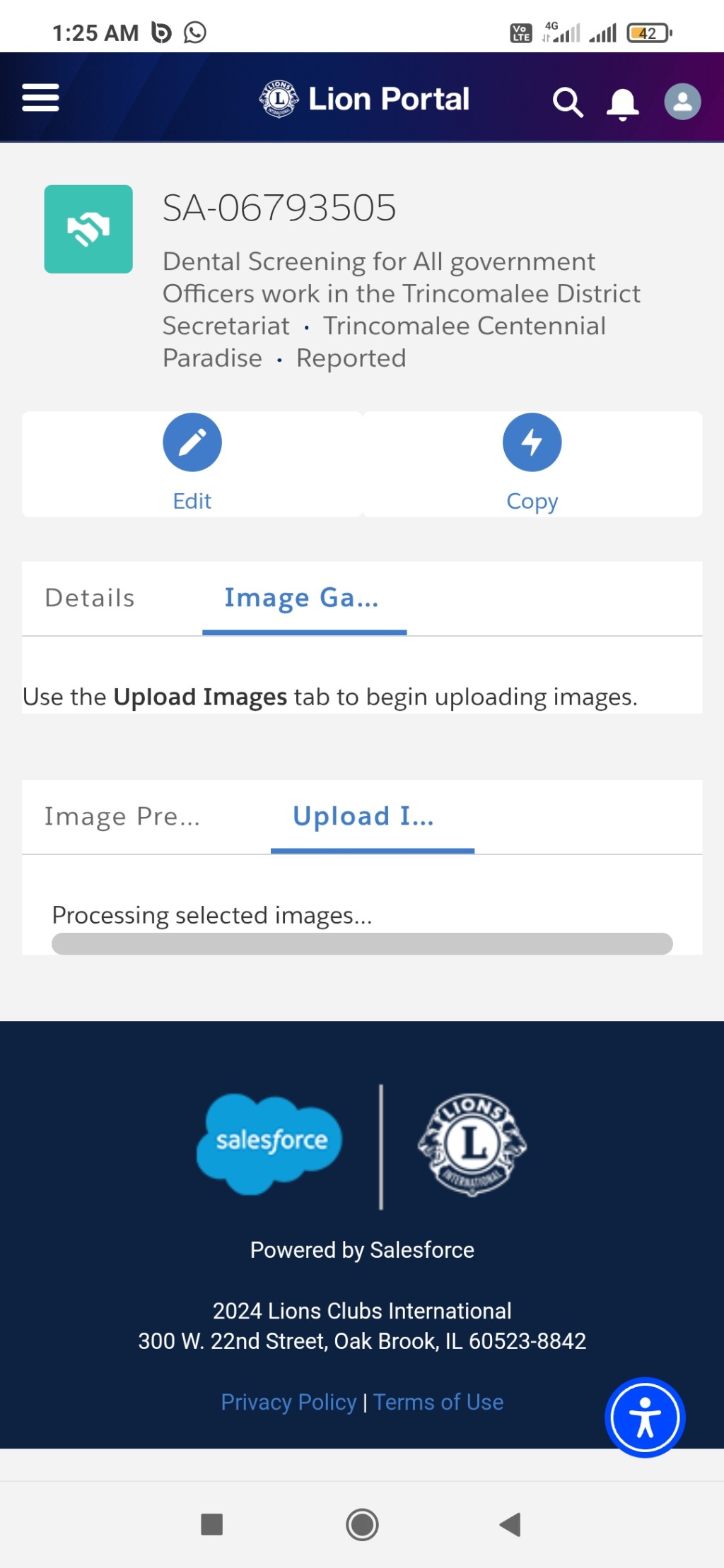Tap the system home button

[362, 1524]
